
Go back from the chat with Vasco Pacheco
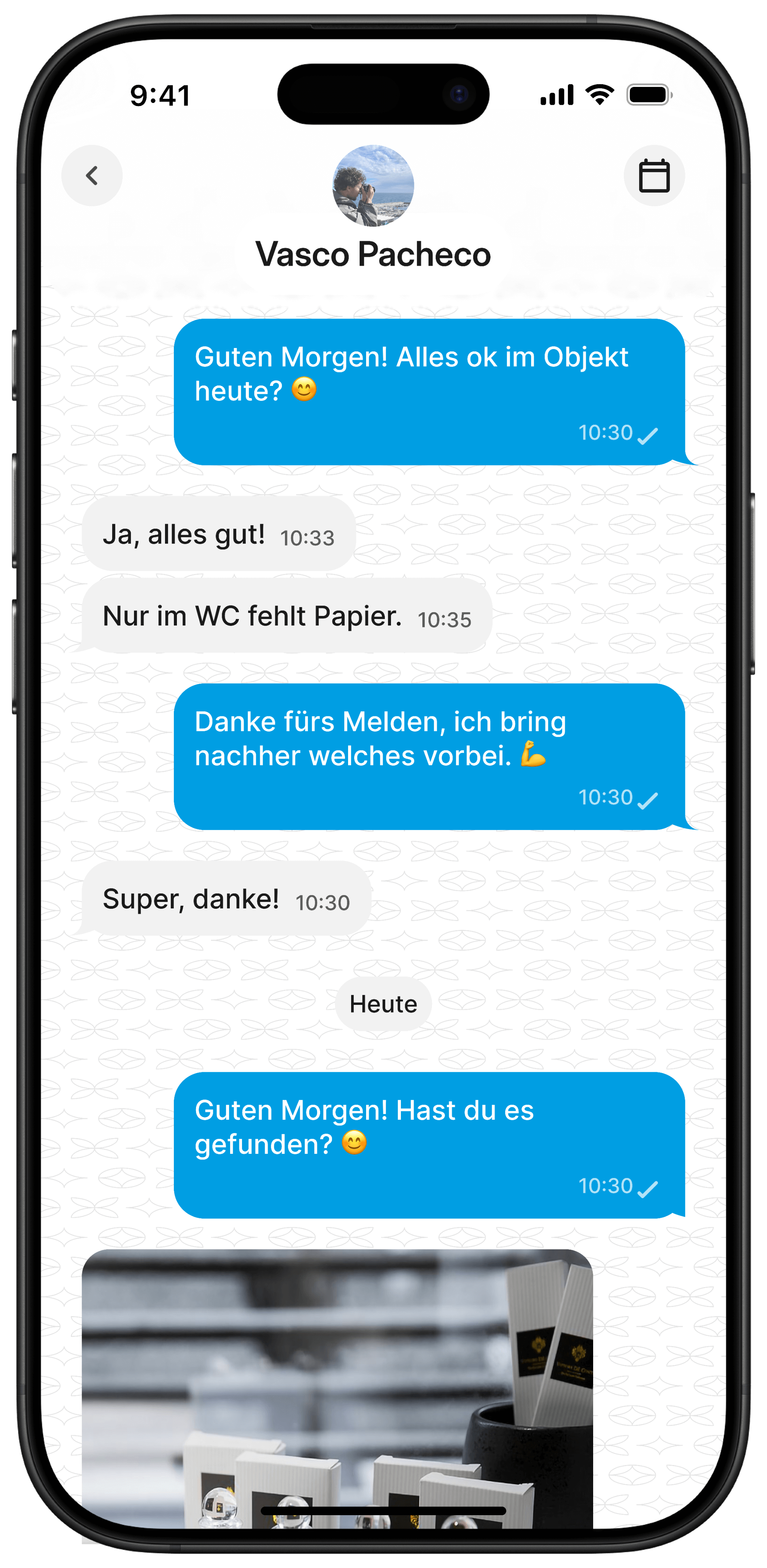(92, 176)
